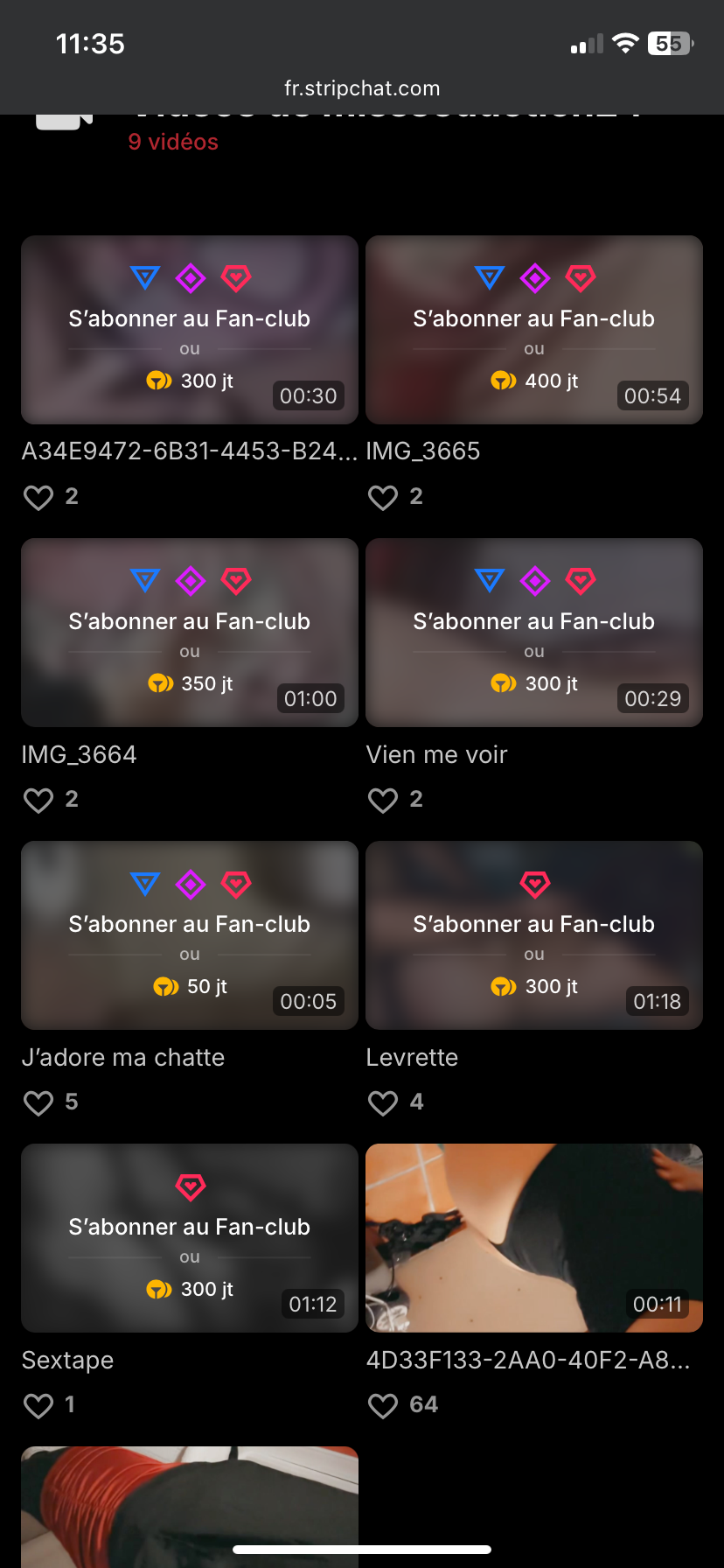Open the Sextape video tile
Screen dimensions: 724x1568
click(190, 1238)
